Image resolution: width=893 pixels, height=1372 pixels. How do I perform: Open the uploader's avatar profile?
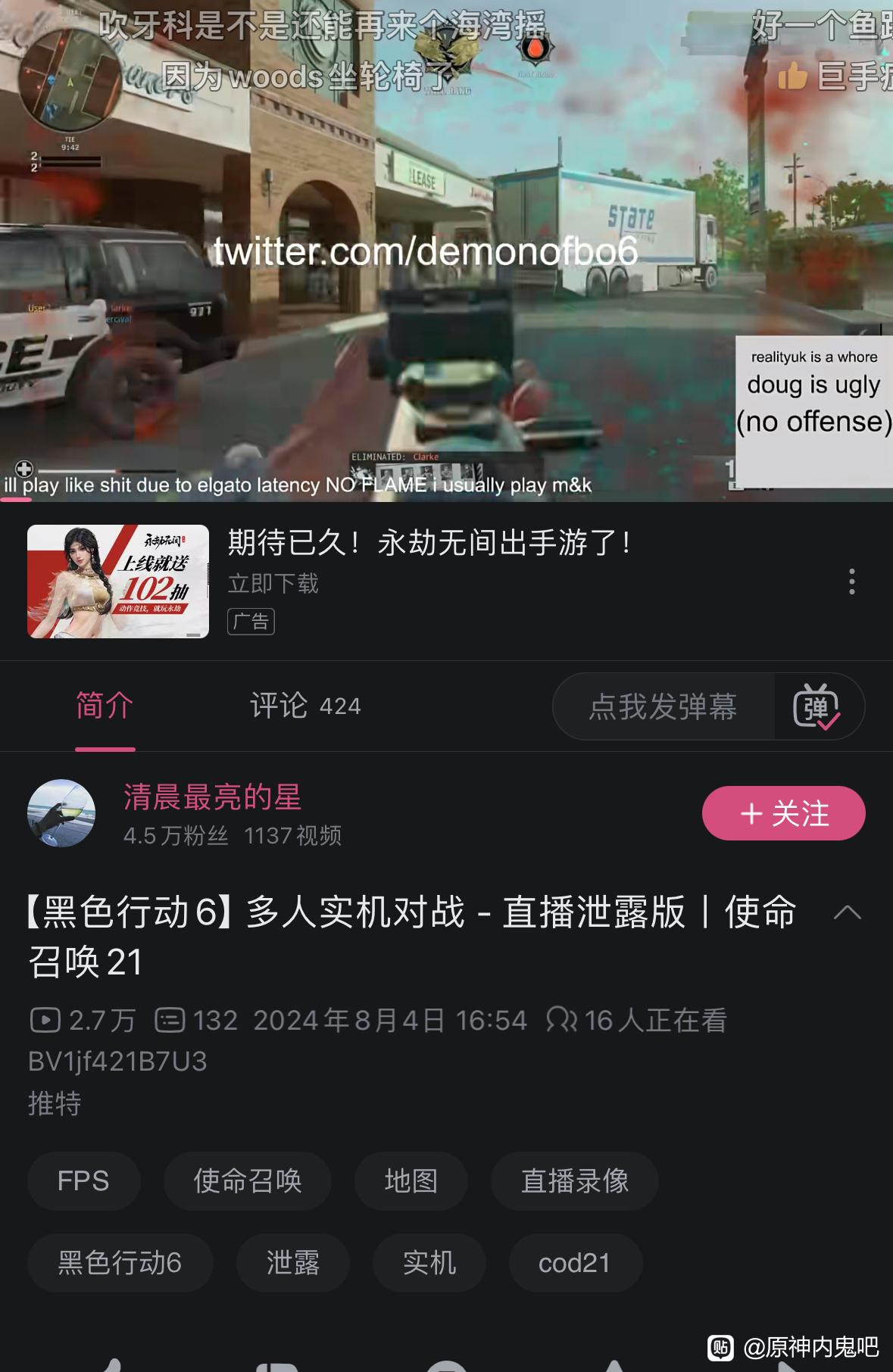point(61,813)
